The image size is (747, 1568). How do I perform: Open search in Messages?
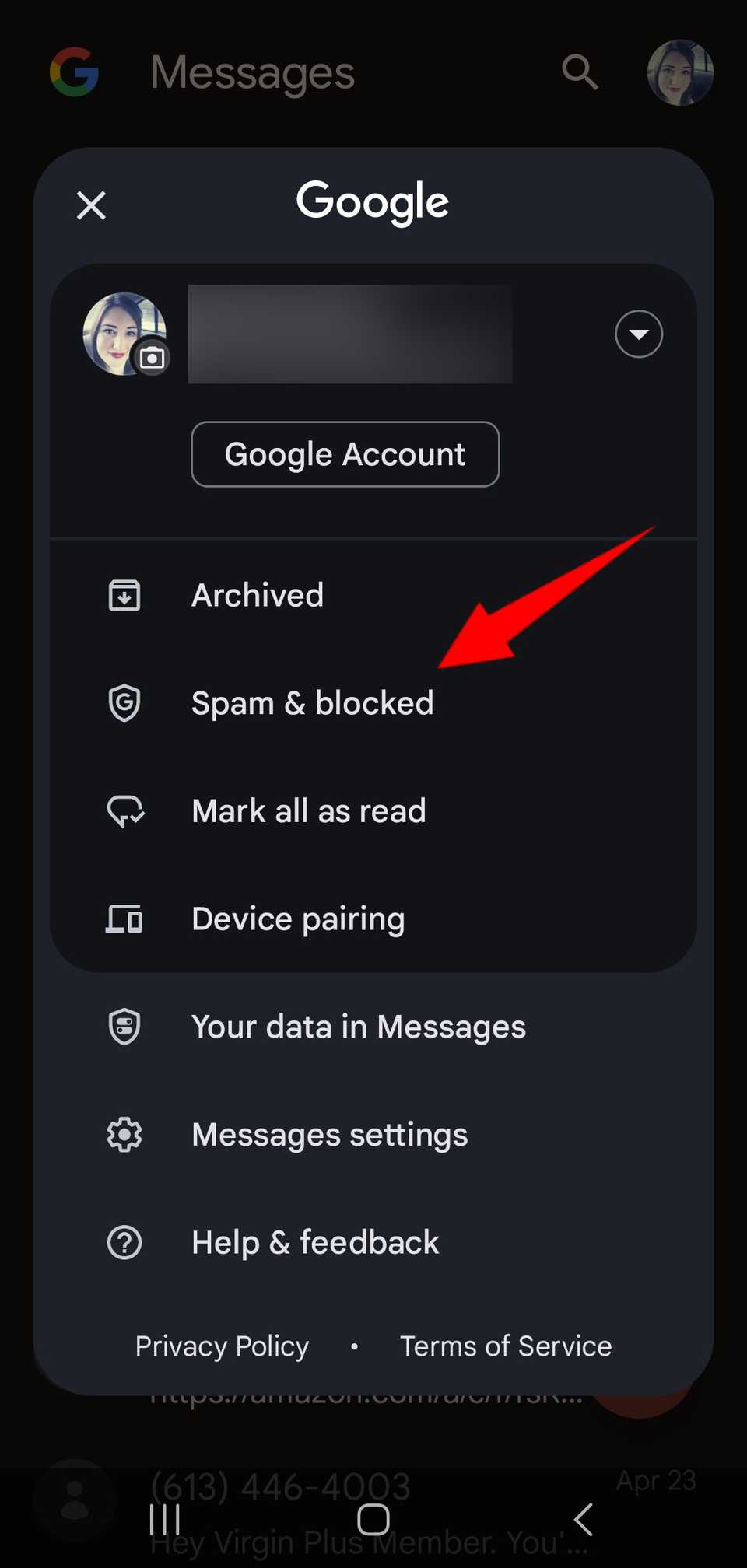coord(579,72)
